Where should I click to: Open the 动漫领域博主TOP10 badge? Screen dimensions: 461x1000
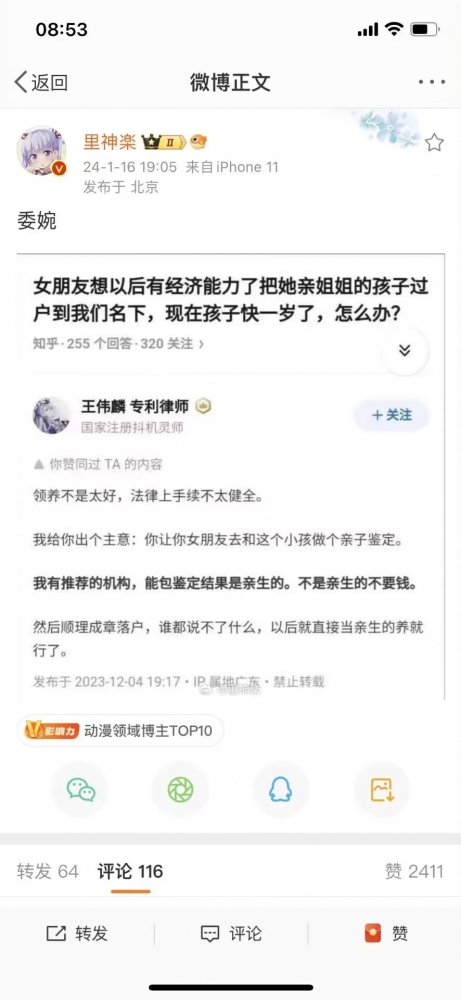click(120, 730)
